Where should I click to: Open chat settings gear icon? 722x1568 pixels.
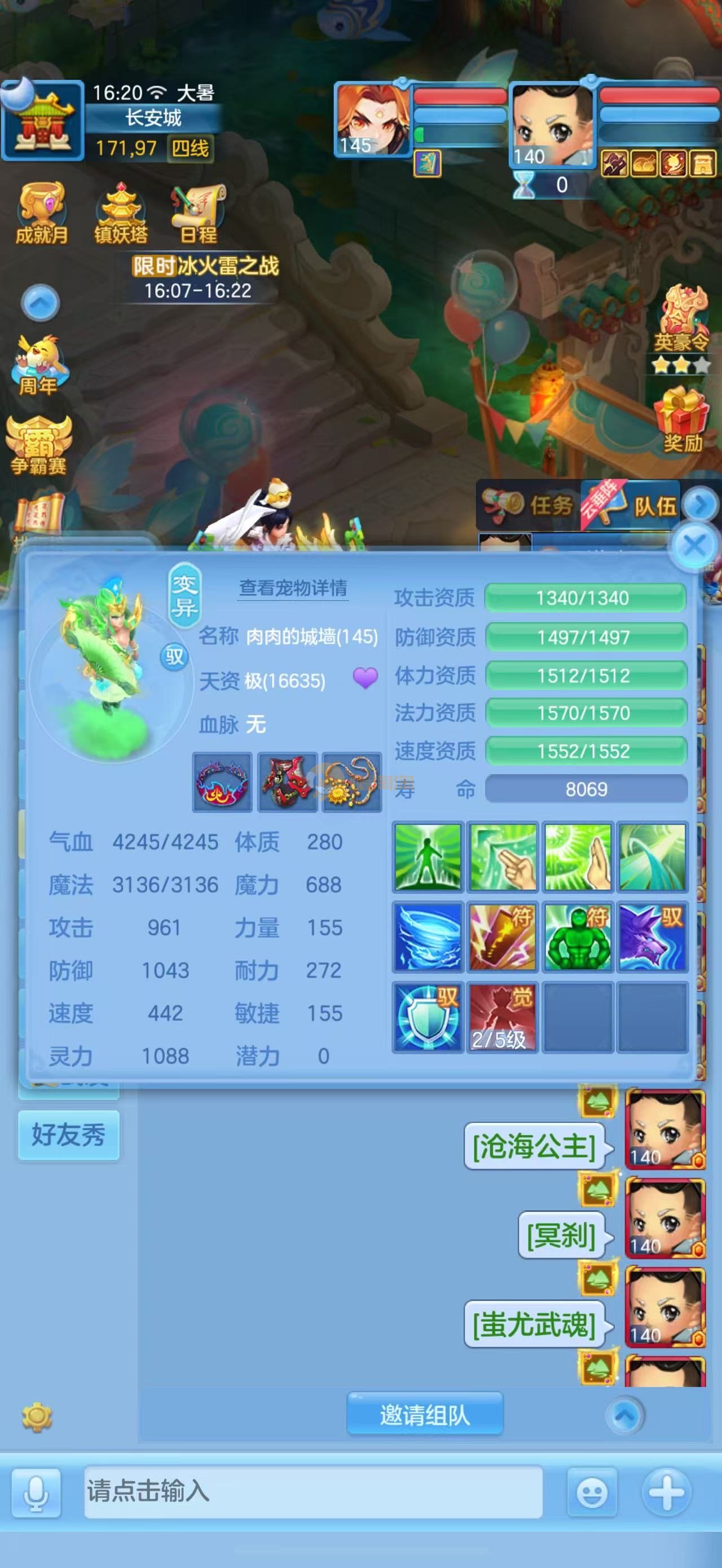(x=37, y=1417)
